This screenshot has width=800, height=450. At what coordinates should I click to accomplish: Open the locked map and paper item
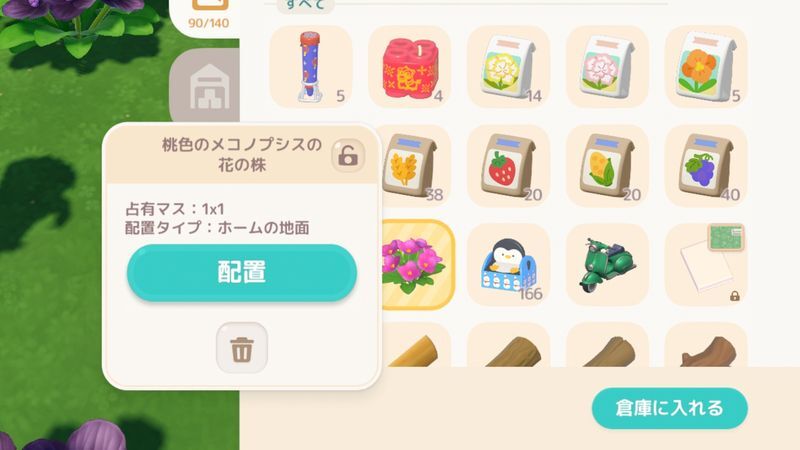(x=705, y=264)
